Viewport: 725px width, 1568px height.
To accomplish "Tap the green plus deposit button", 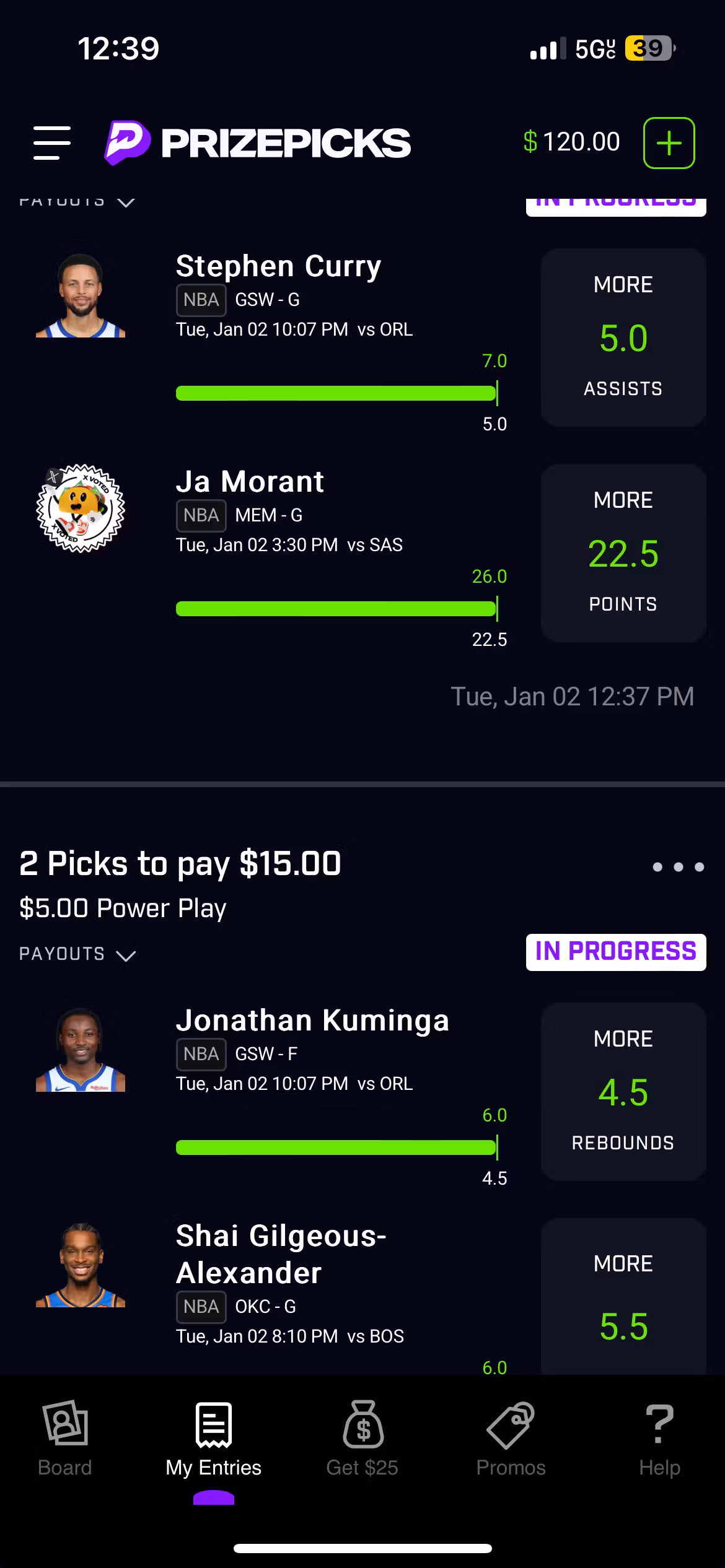I will tap(669, 143).
